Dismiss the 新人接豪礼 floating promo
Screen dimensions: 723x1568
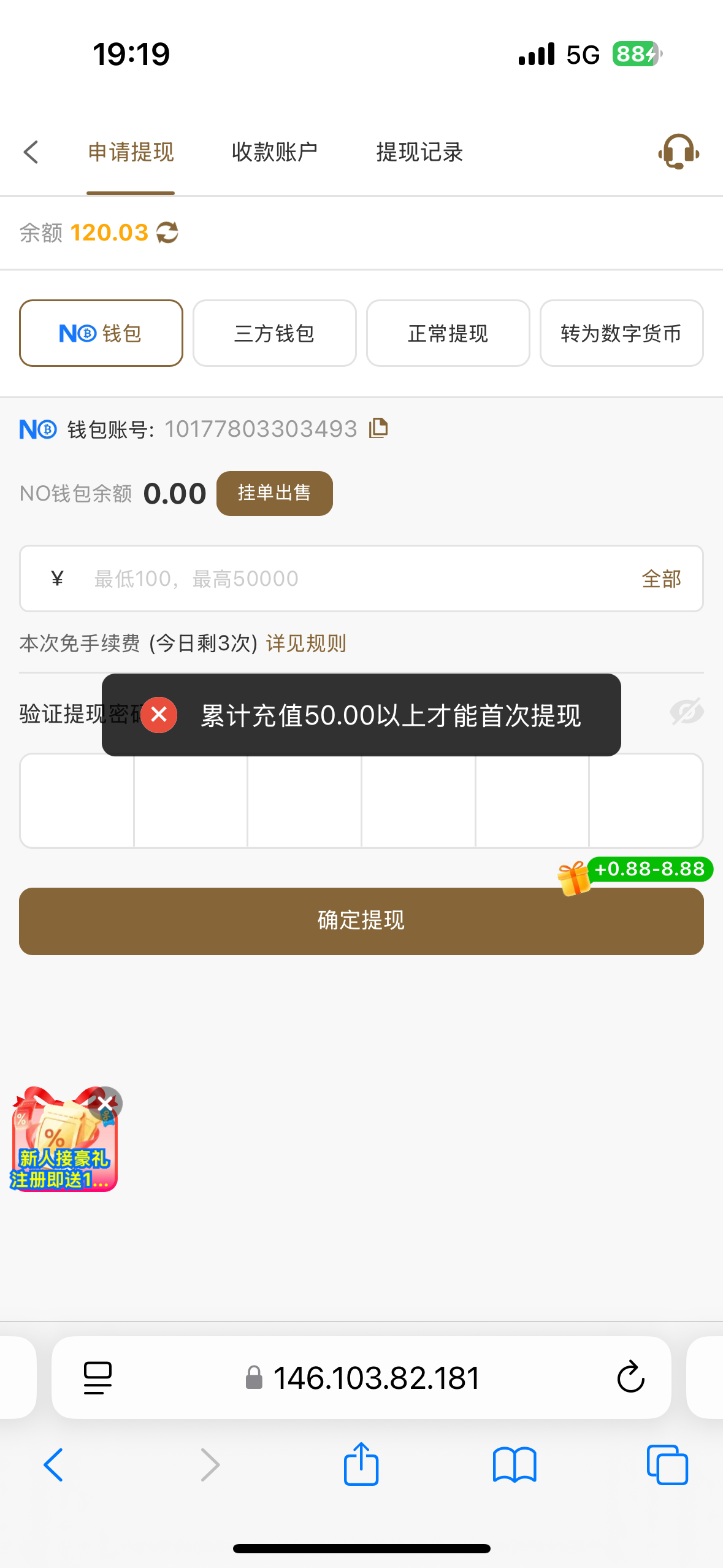[106, 1104]
